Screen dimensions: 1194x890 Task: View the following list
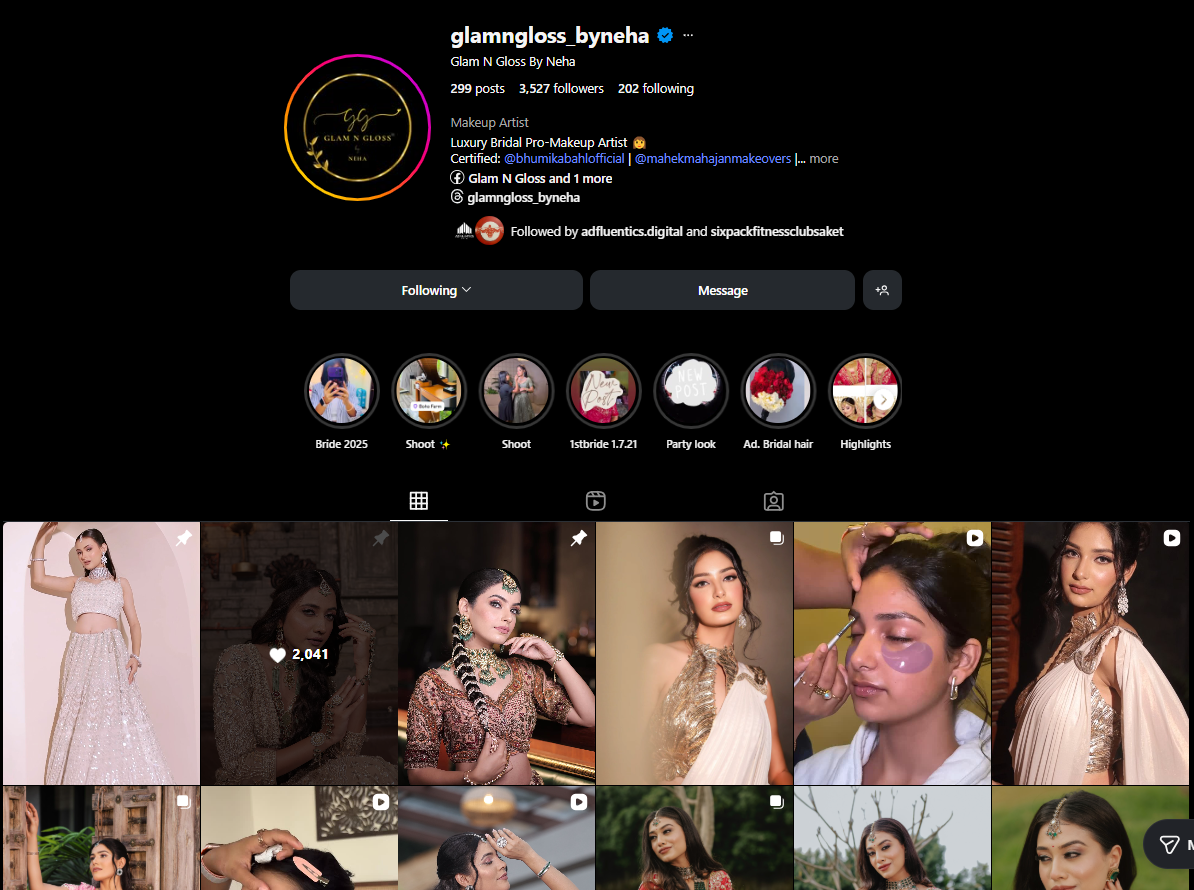(x=655, y=88)
